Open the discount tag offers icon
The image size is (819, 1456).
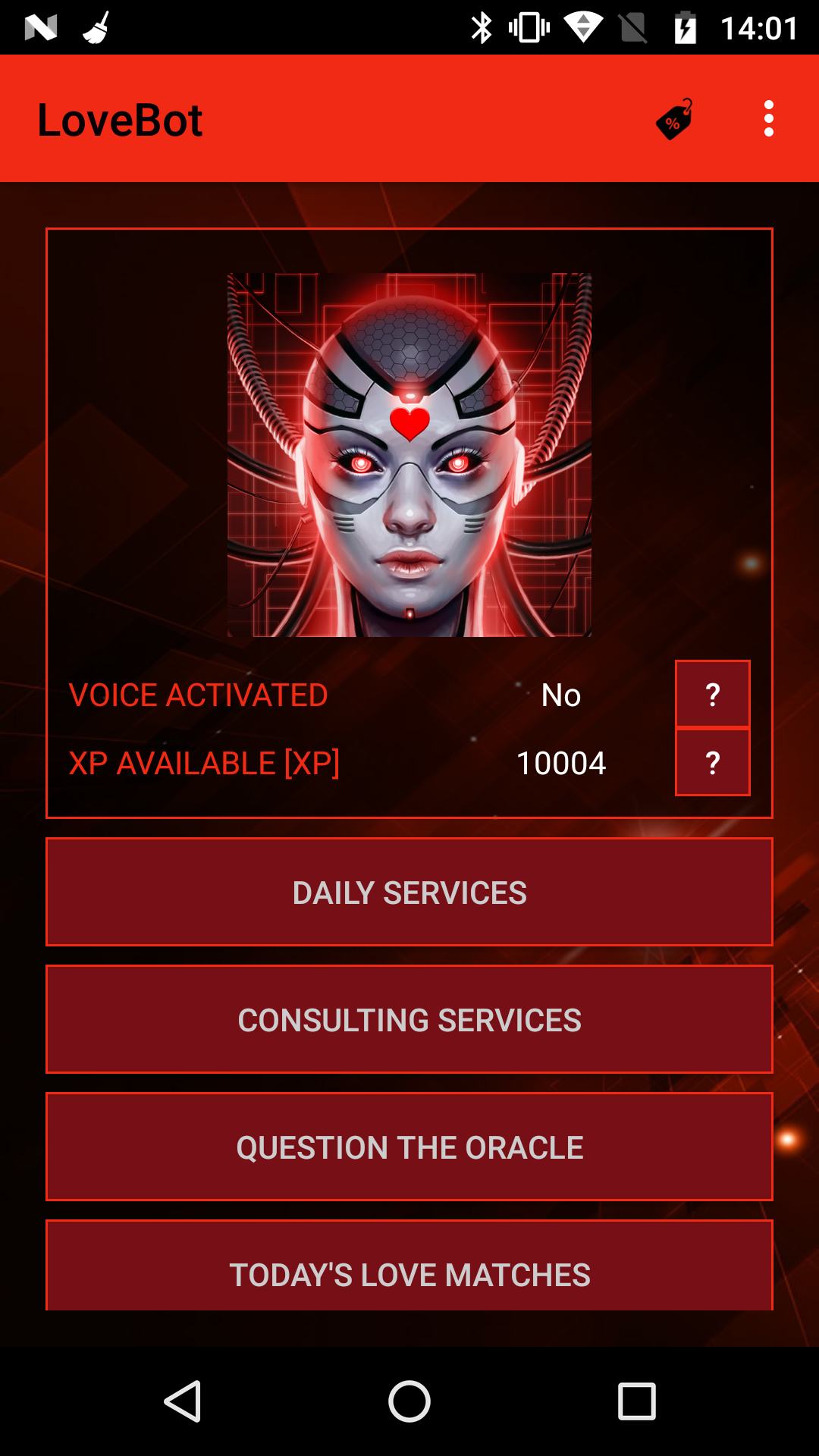[x=674, y=120]
